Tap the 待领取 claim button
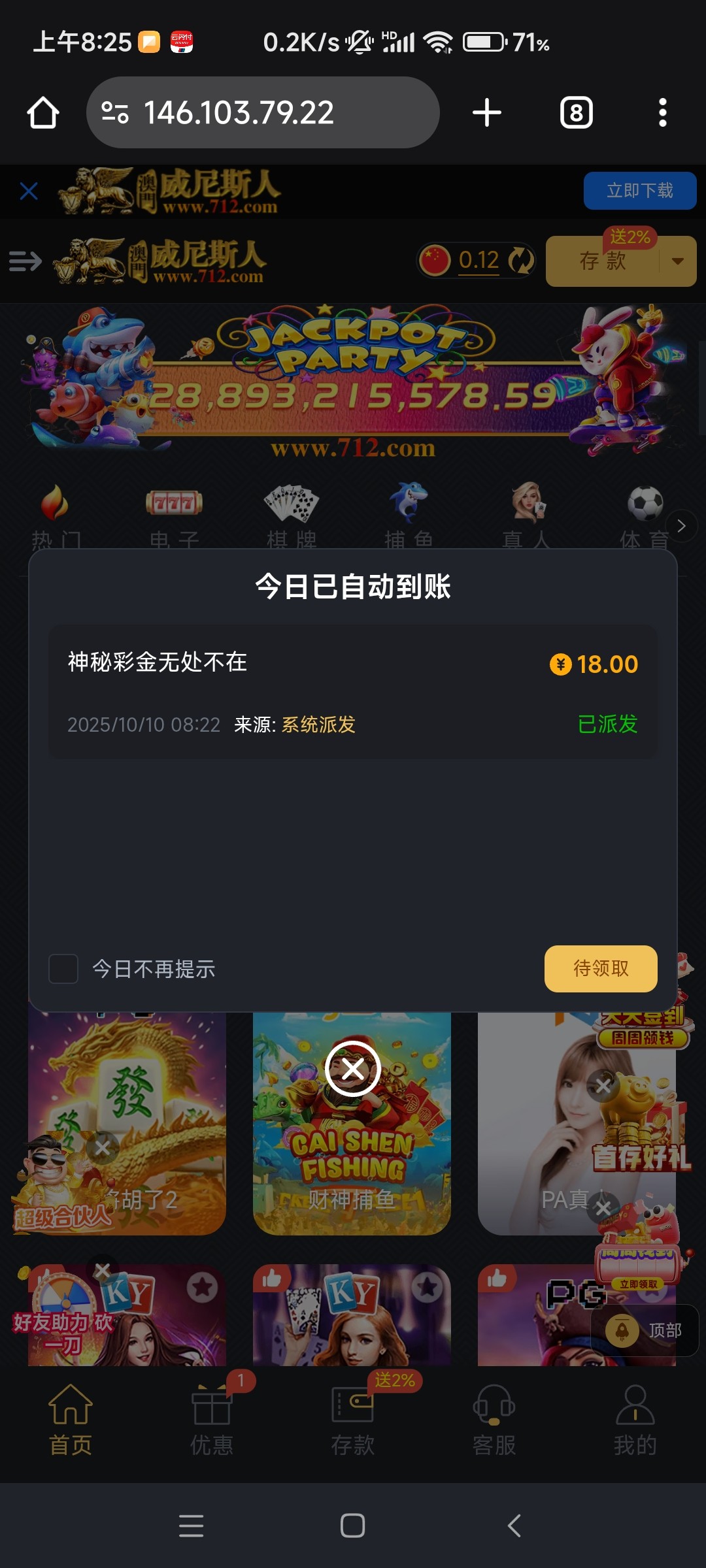Viewport: 706px width, 1568px height. pyautogui.click(x=600, y=969)
